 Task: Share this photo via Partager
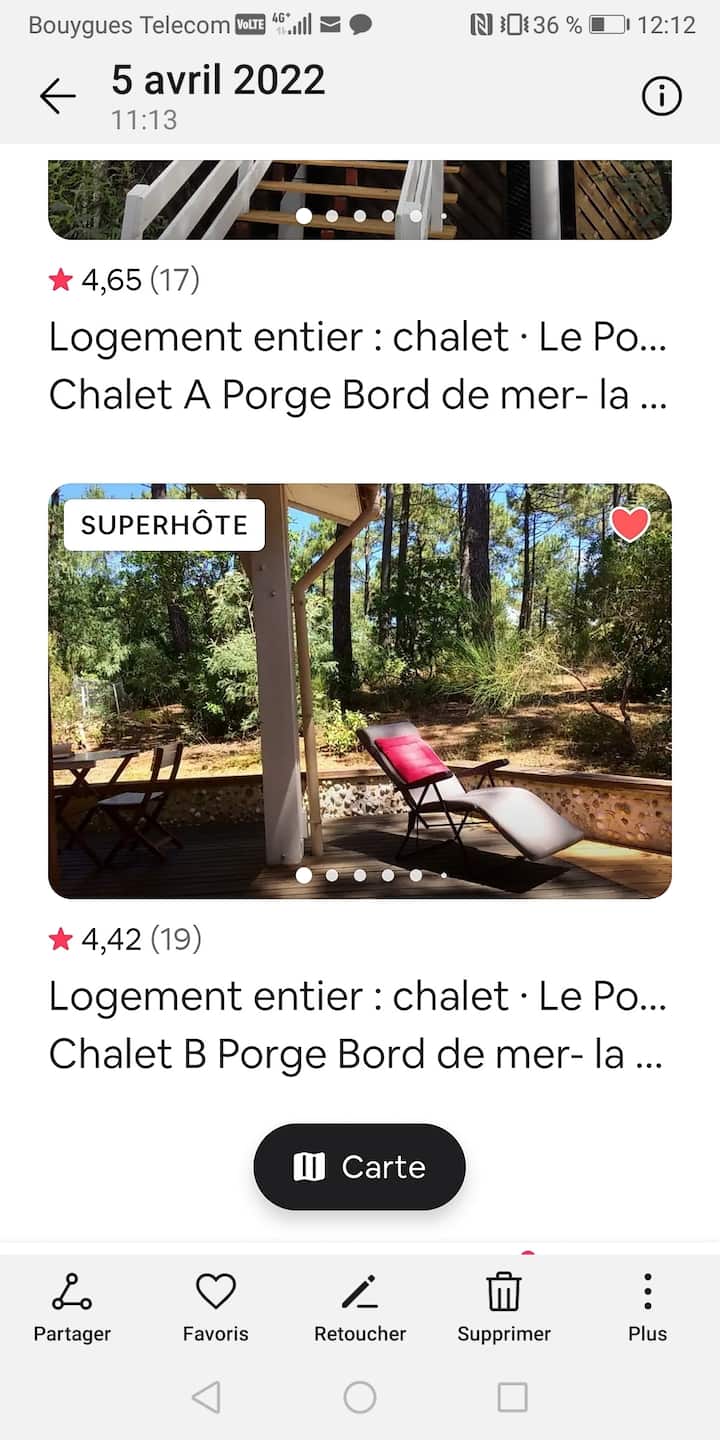(x=72, y=1307)
